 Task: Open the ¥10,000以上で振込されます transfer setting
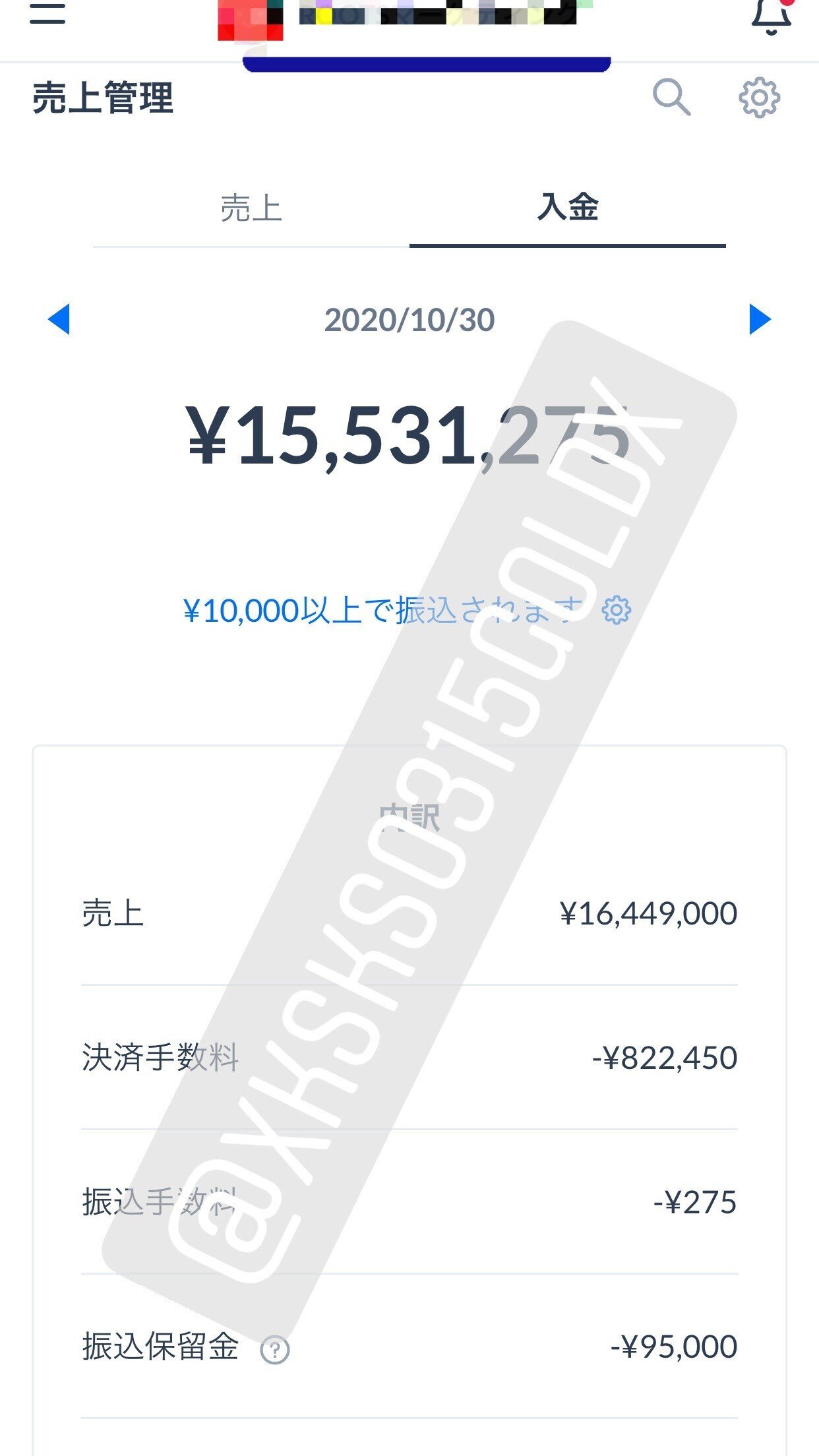(408, 611)
